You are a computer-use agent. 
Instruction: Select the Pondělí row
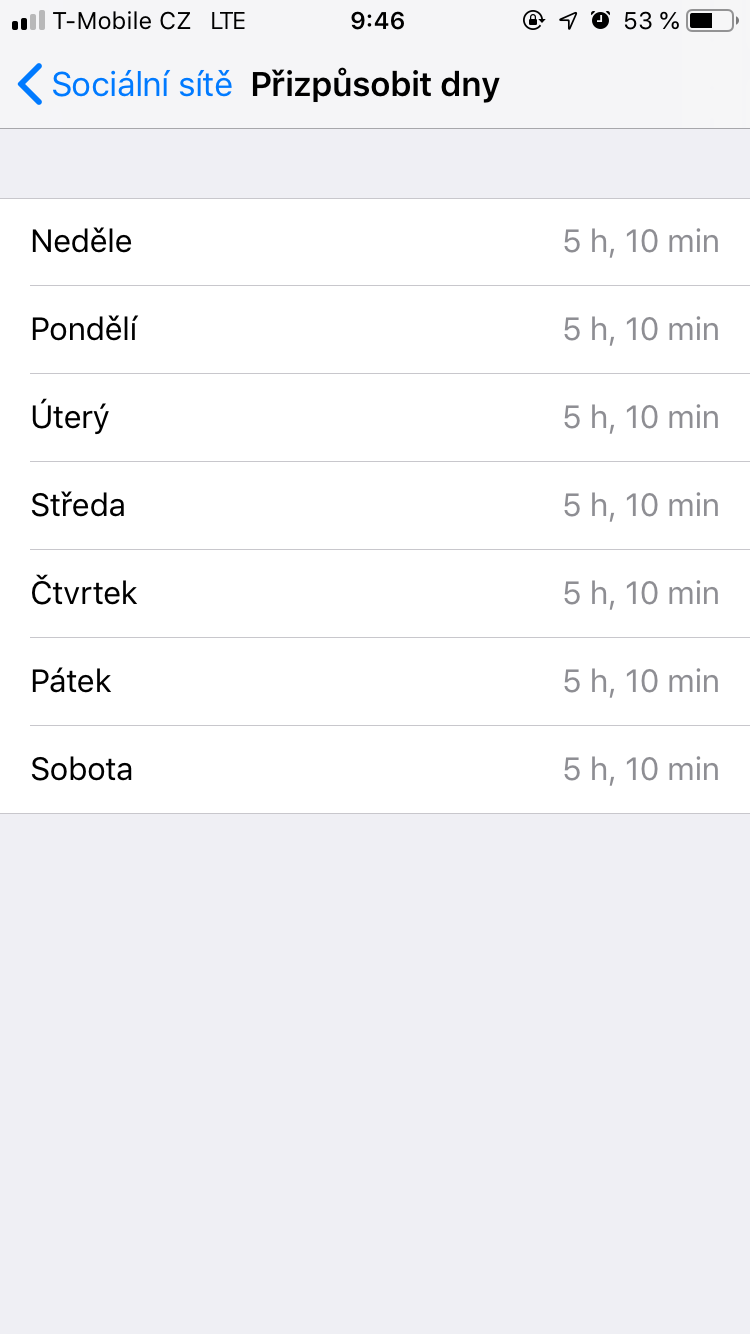click(375, 330)
